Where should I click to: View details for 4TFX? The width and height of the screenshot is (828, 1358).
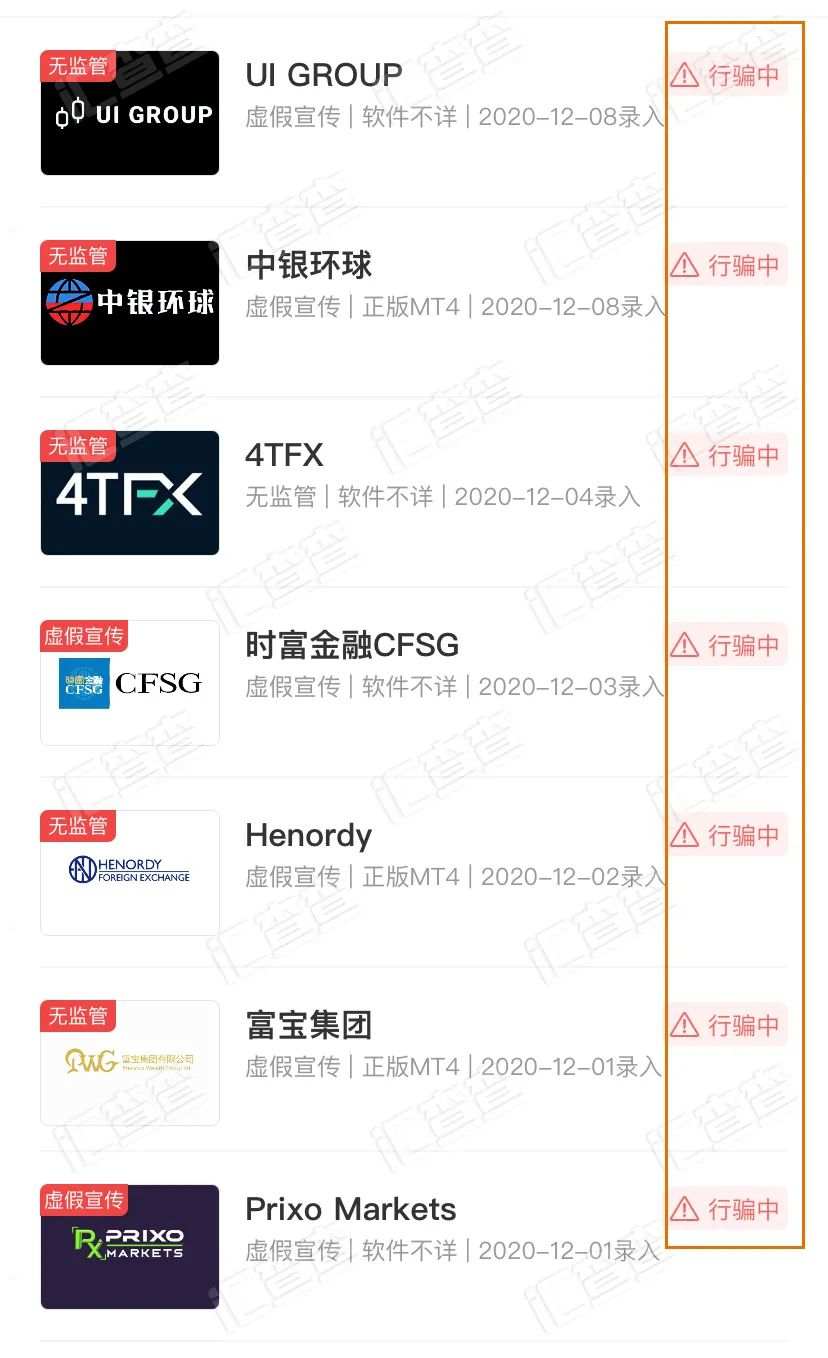414,492
